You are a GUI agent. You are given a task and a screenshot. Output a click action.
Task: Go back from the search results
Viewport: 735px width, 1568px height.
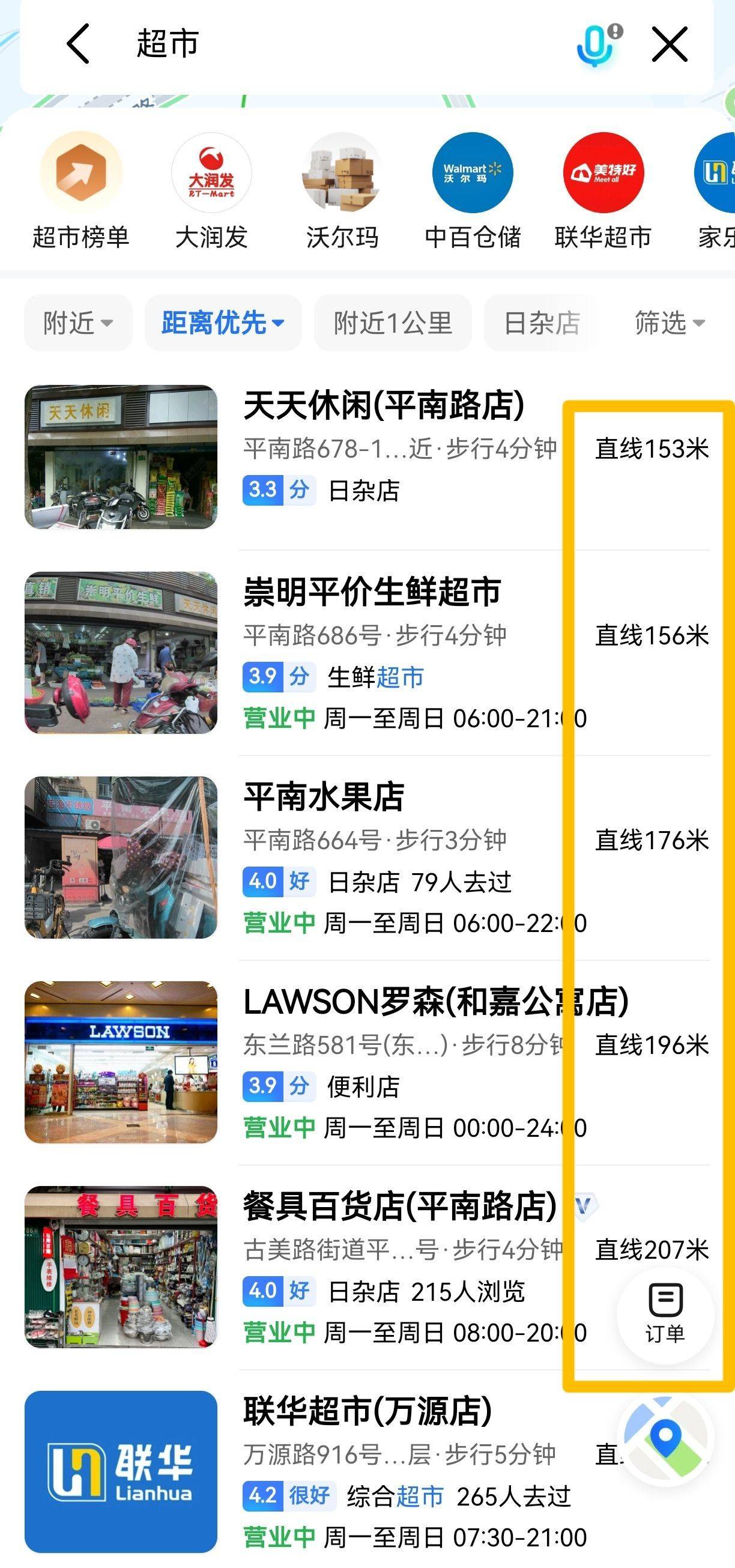click(x=79, y=44)
